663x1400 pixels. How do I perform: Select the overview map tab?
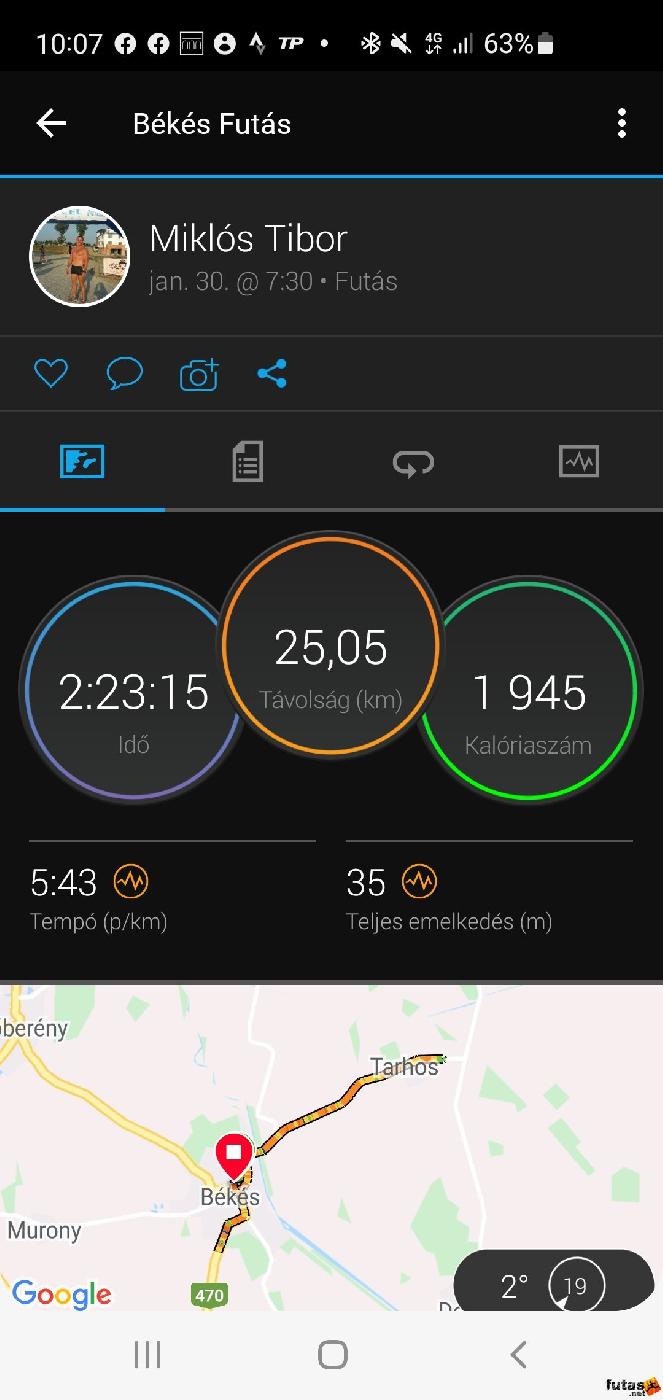tap(82, 462)
